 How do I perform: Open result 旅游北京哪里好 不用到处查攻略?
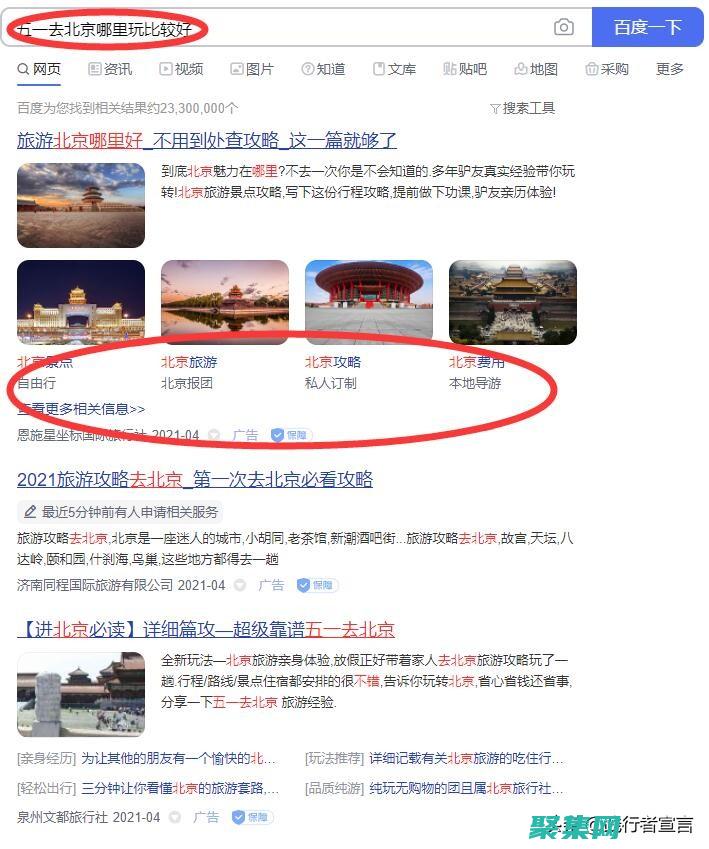tap(207, 140)
